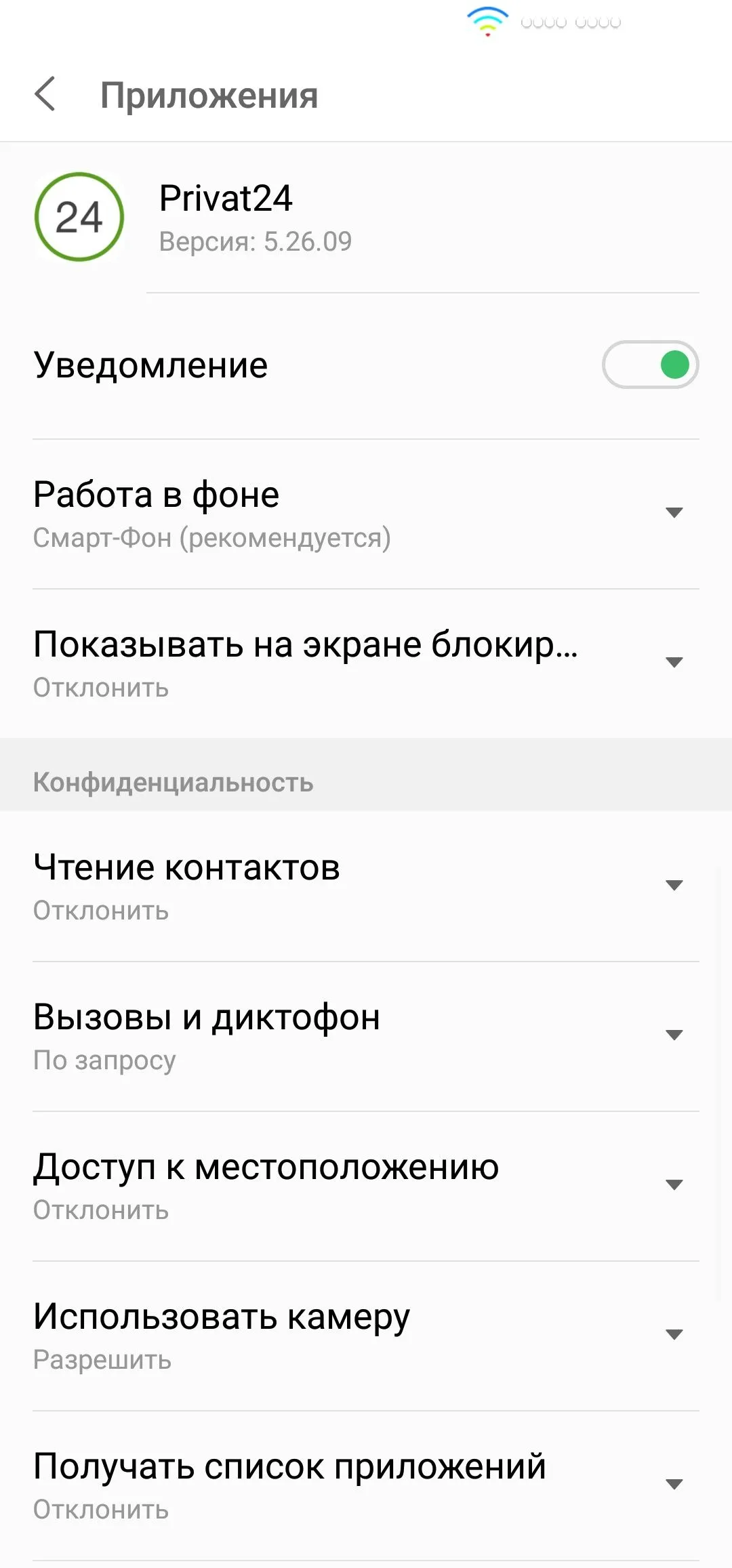Toggle the Уведомление switch off
Screen dimensions: 732x1568
pyautogui.click(x=649, y=365)
